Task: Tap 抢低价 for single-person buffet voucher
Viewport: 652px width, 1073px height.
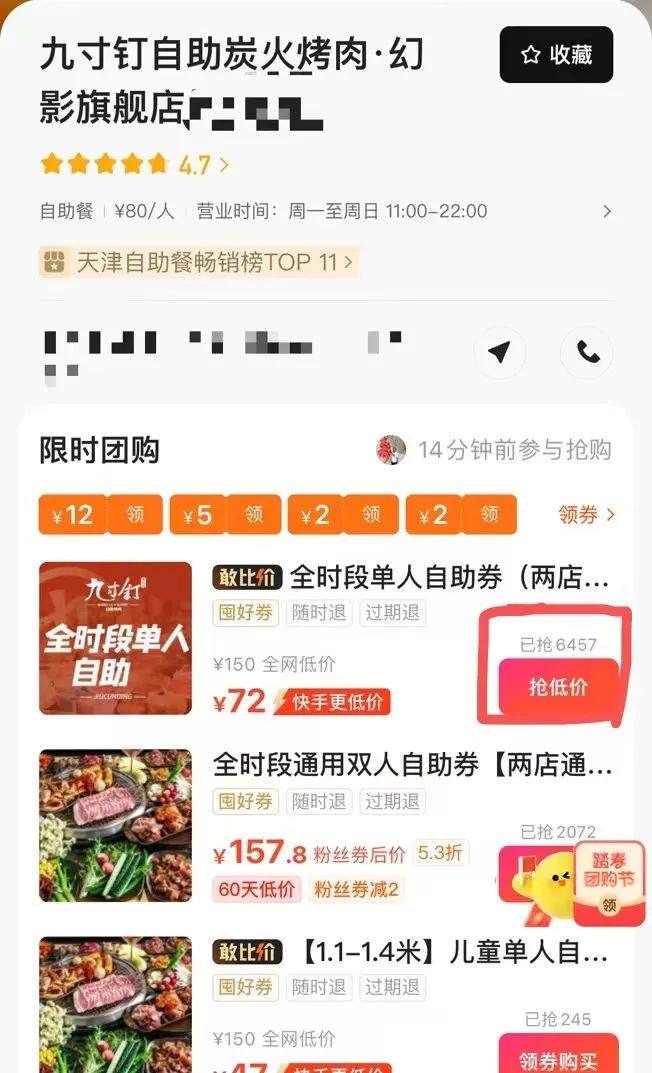Action: [558, 687]
